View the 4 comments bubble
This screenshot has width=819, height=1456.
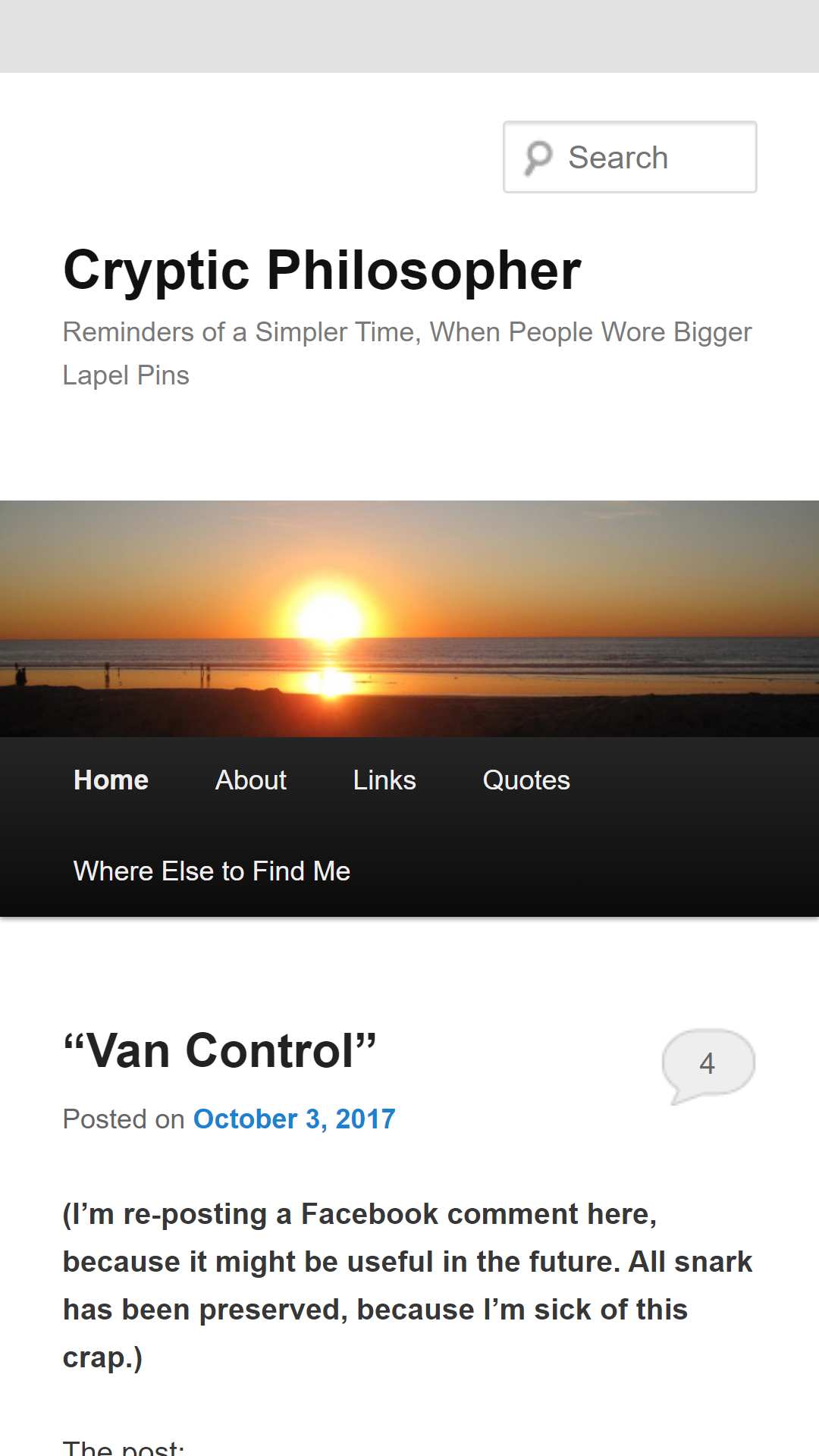(708, 1063)
